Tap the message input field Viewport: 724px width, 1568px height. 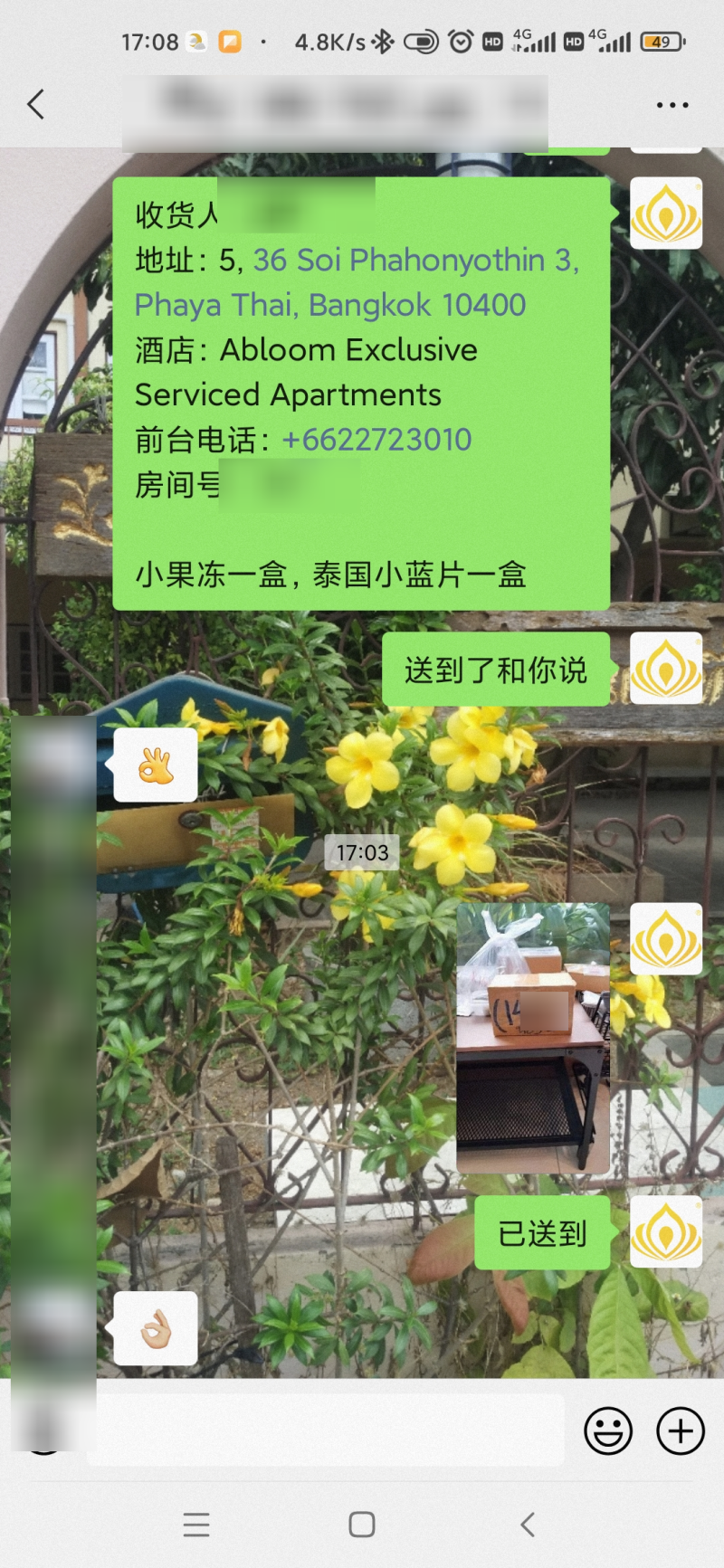point(326,1430)
